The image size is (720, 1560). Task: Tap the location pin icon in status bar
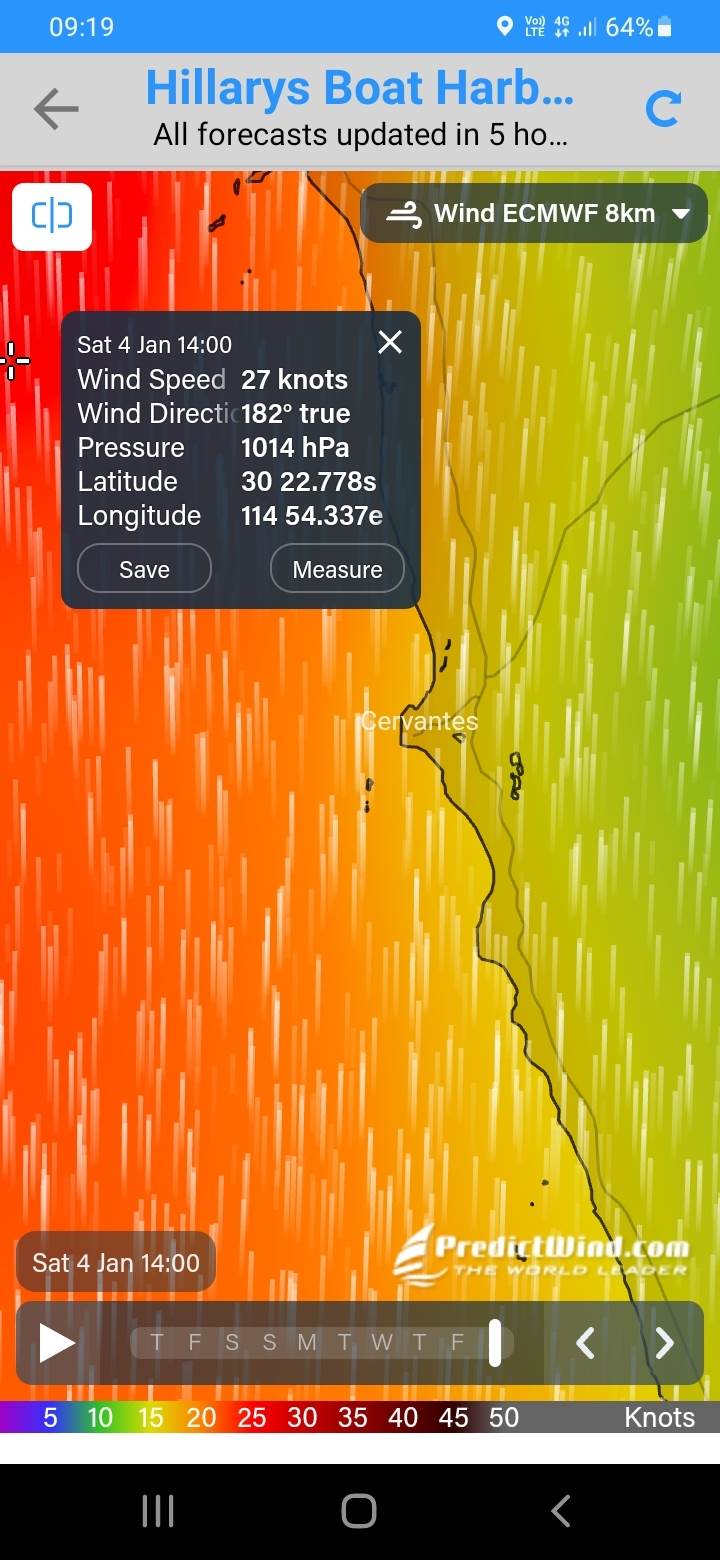tap(505, 26)
